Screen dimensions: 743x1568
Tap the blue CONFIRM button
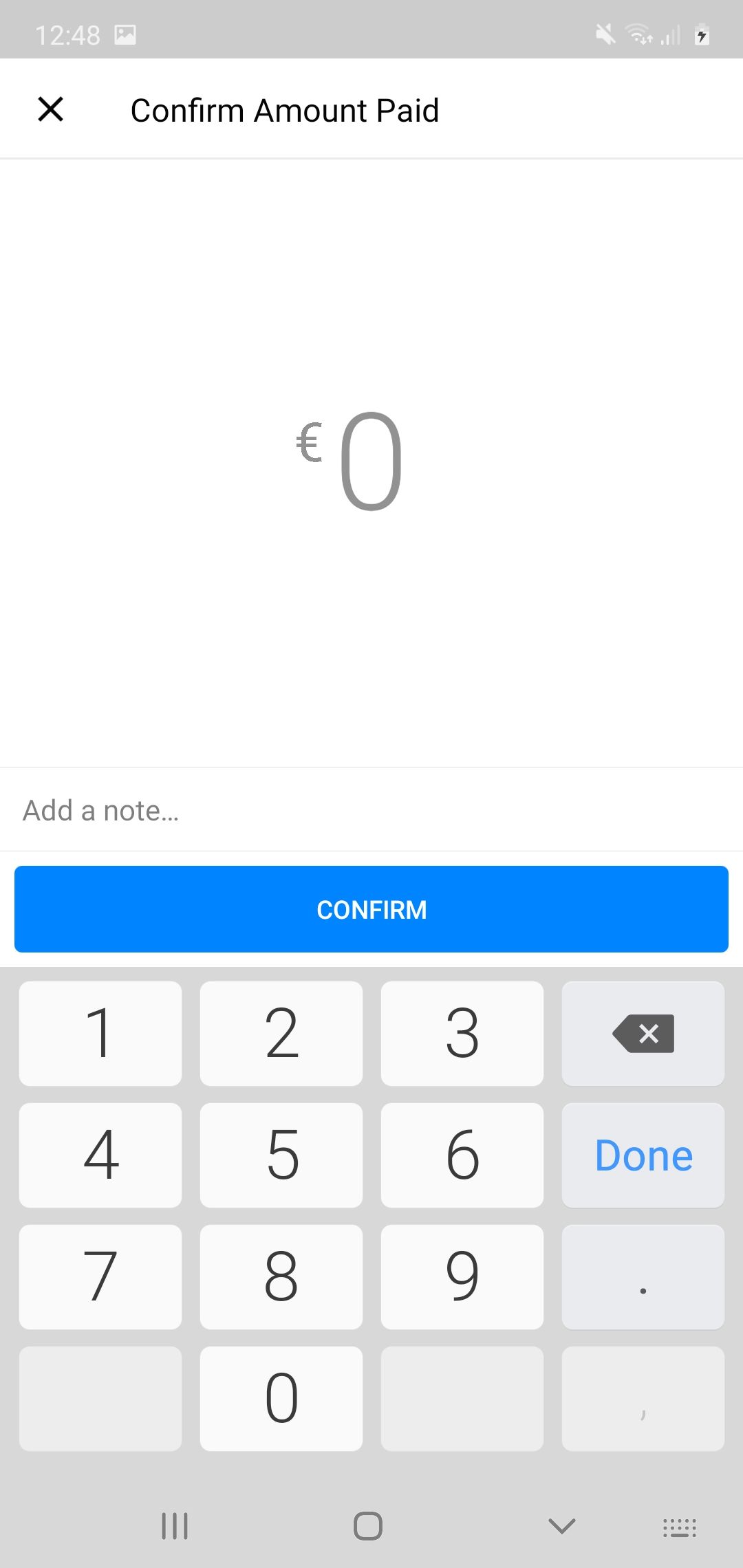click(x=371, y=909)
